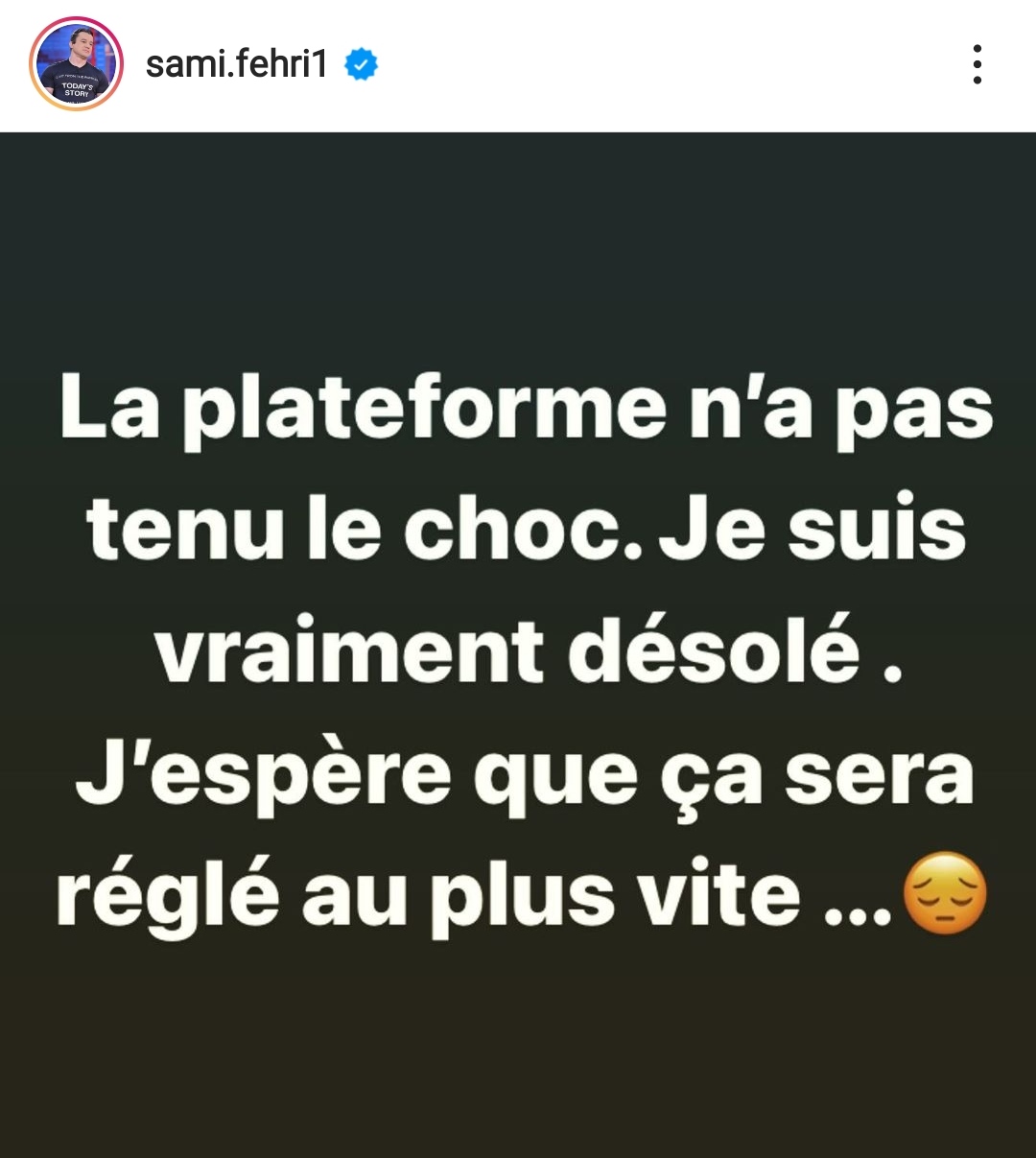The width and height of the screenshot is (1036, 1158).
Task: Expand post options with the ellipsis control
Action: coord(977,63)
